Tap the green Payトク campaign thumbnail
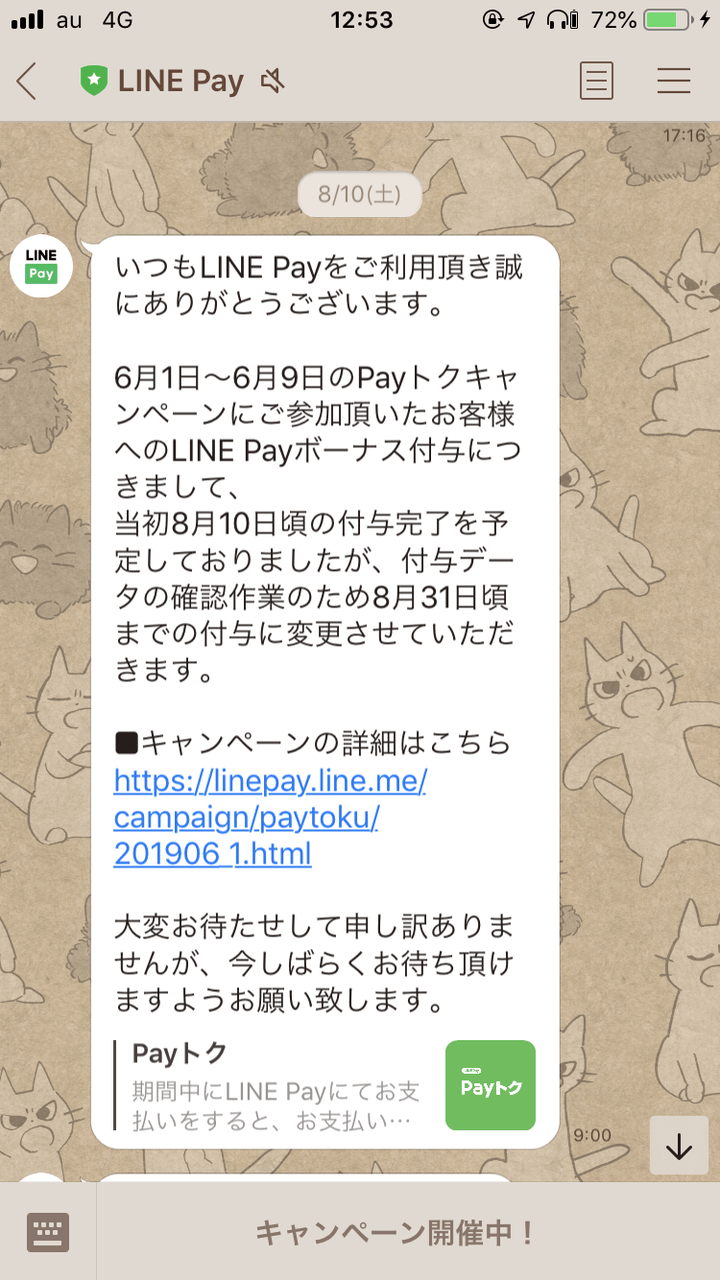This screenshot has height=1280, width=720. click(x=490, y=1084)
